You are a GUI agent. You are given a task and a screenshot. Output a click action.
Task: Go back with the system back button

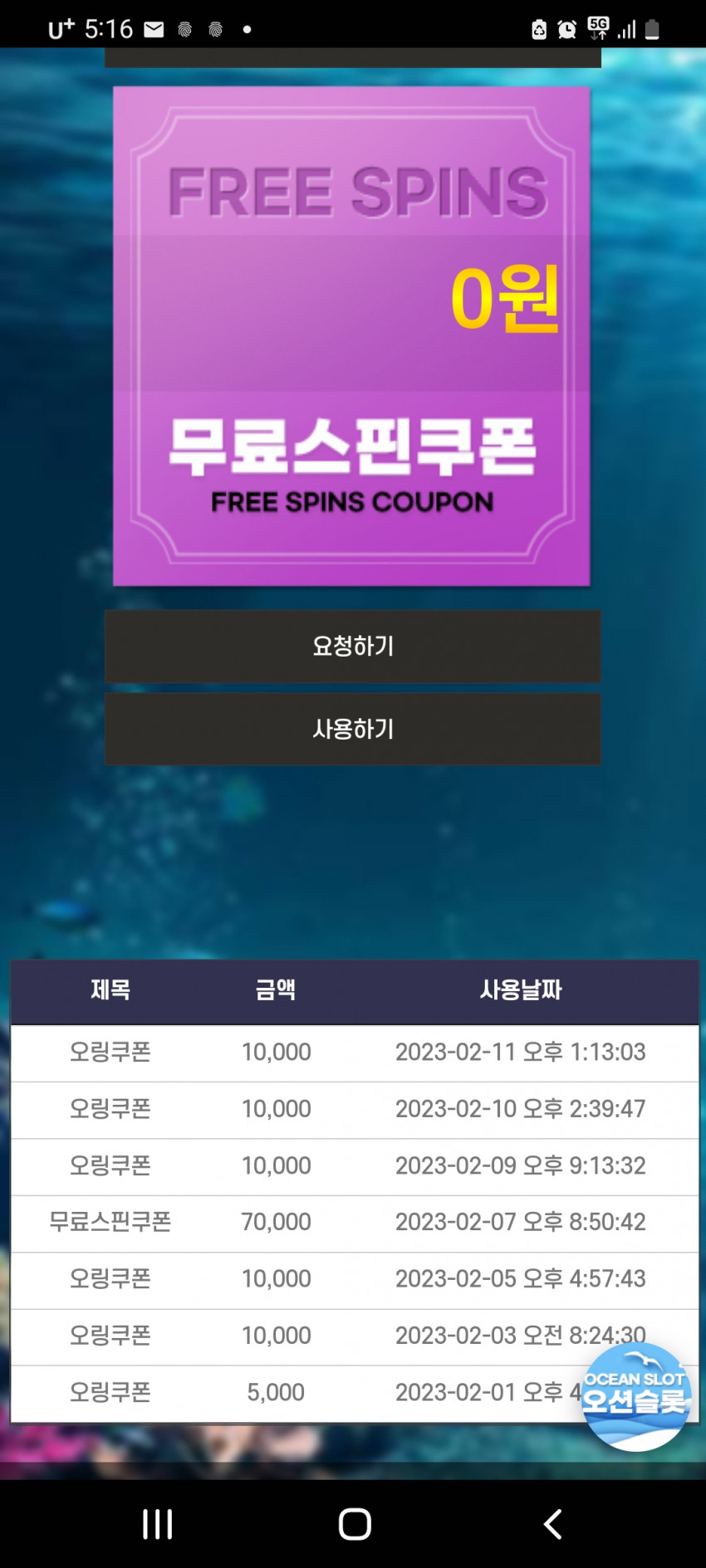coord(552,1524)
